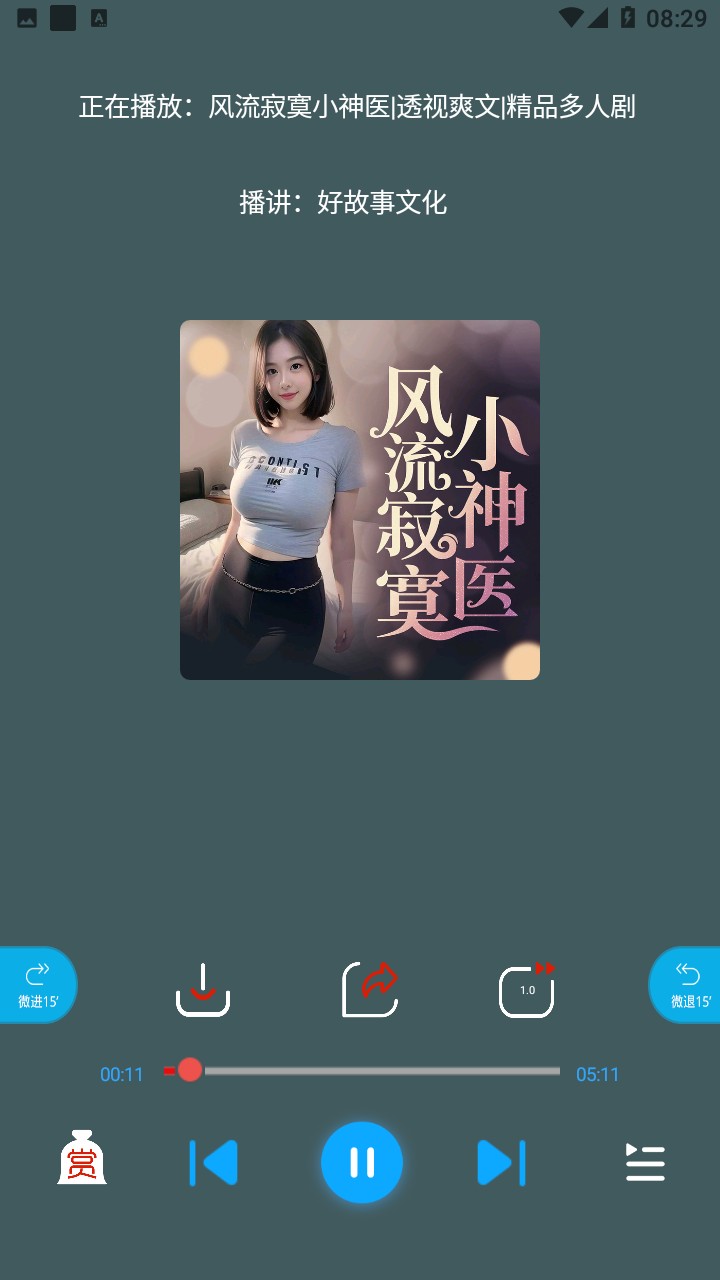The image size is (720, 1280).
Task: Open the share options via the share icon
Action: (370, 988)
